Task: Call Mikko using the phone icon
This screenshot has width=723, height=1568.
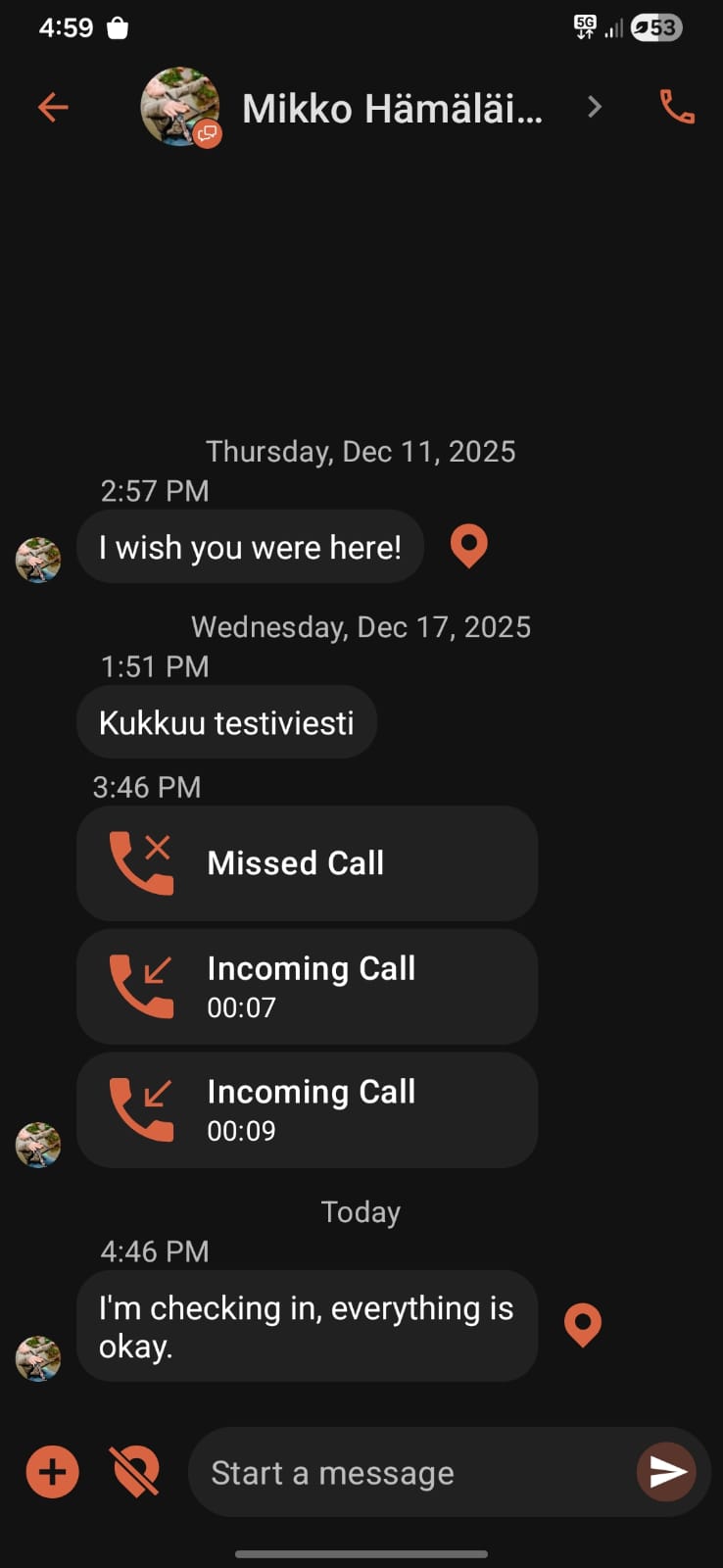Action: pyautogui.click(x=677, y=107)
